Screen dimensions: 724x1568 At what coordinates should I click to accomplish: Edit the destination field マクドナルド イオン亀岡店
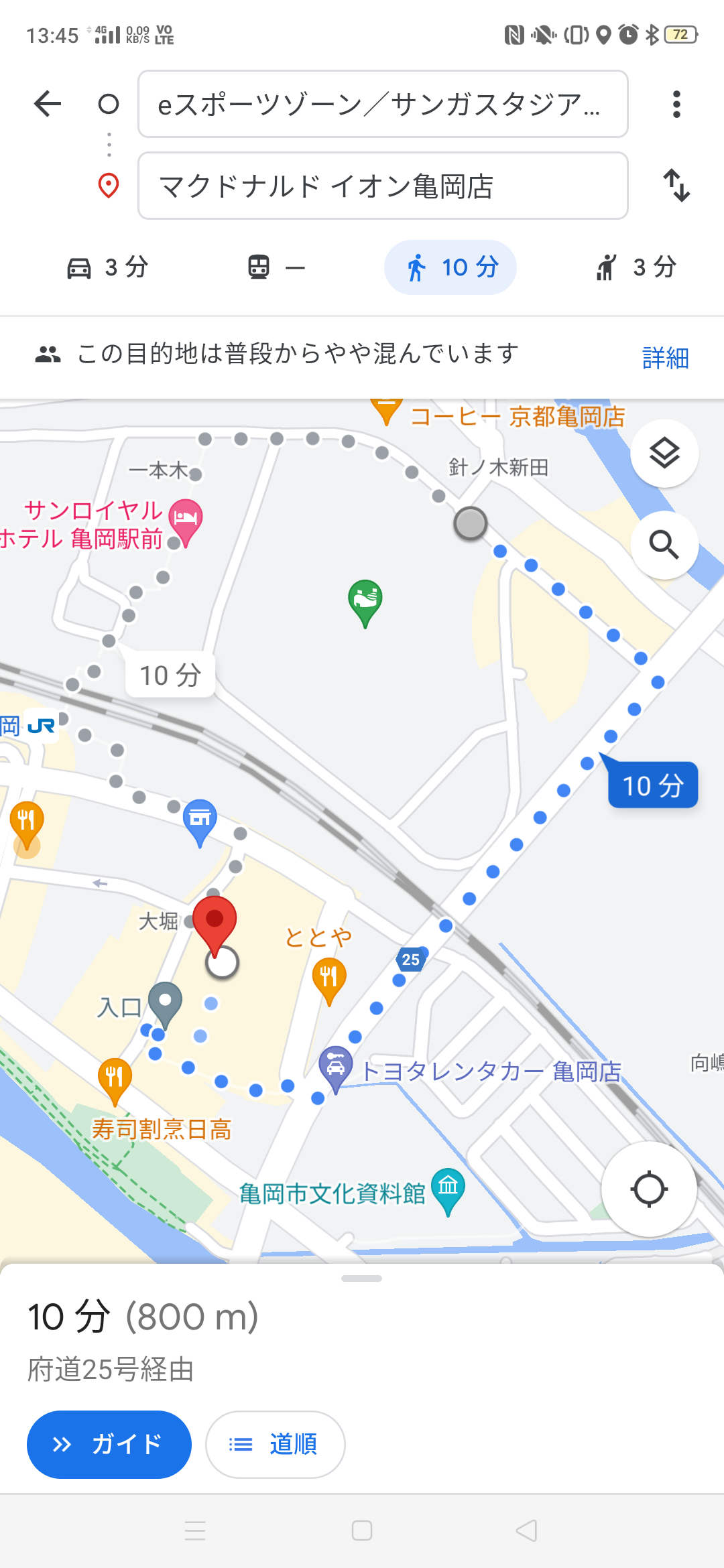pyautogui.click(x=382, y=186)
